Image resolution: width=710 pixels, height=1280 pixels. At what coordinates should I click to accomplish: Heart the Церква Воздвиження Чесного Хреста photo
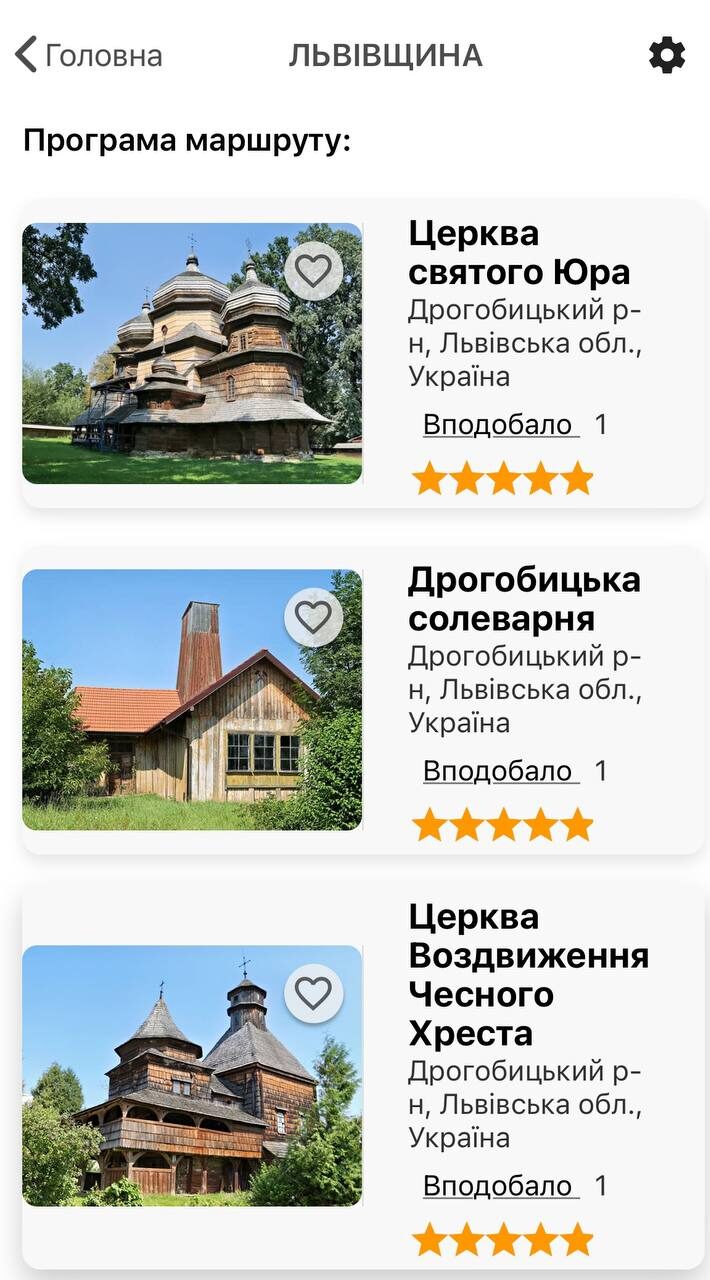point(314,993)
